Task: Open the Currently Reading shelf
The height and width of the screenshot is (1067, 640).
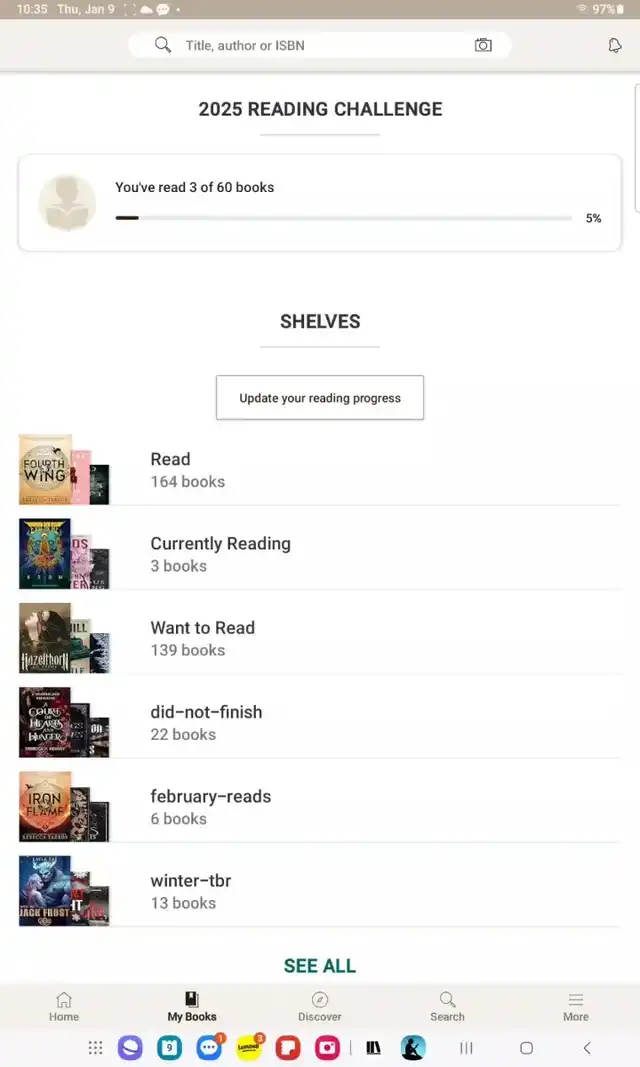Action: click(320, 554)
